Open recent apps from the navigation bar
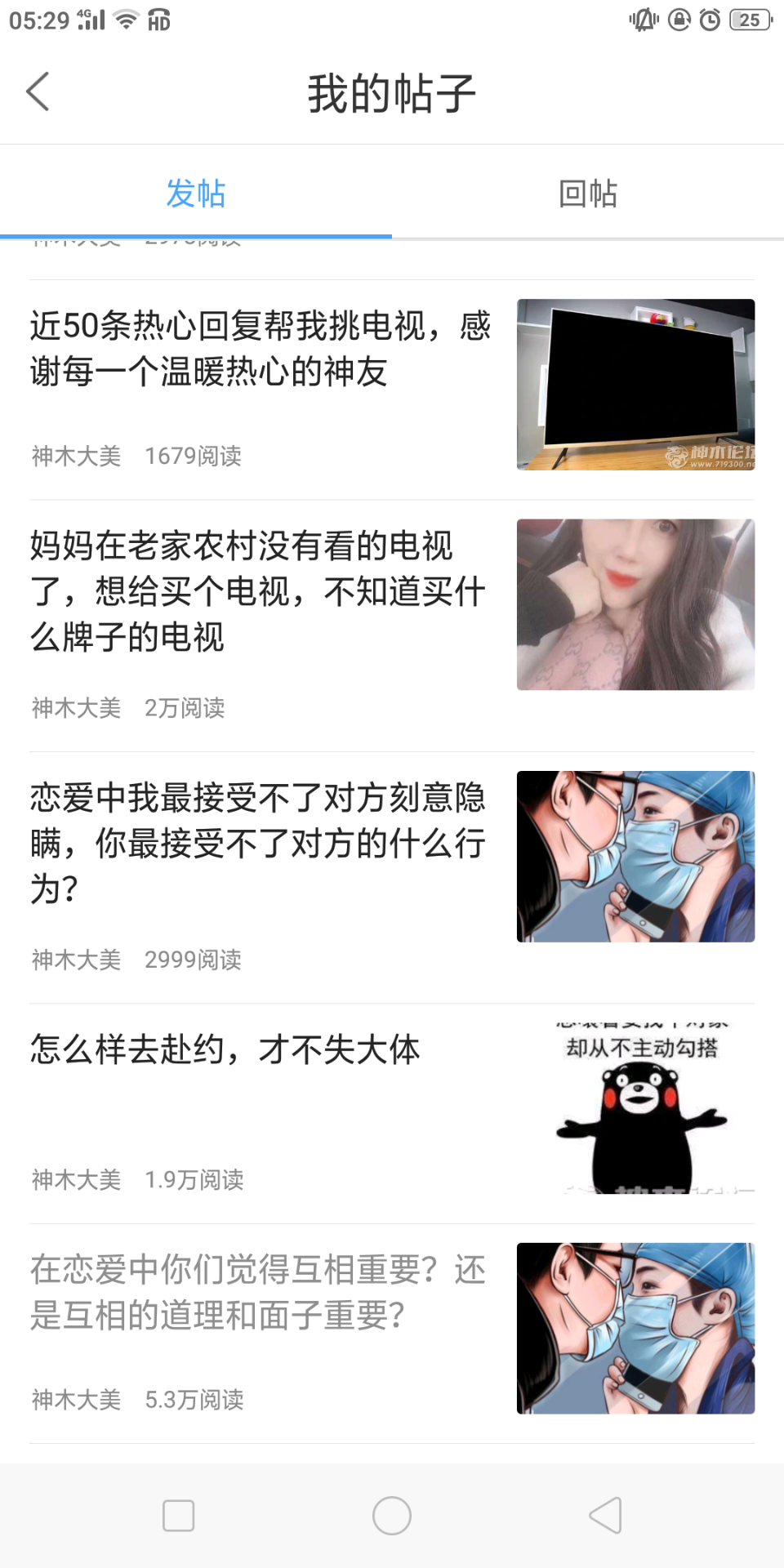Screen dimensions: 784x1568 (178, 1516)
